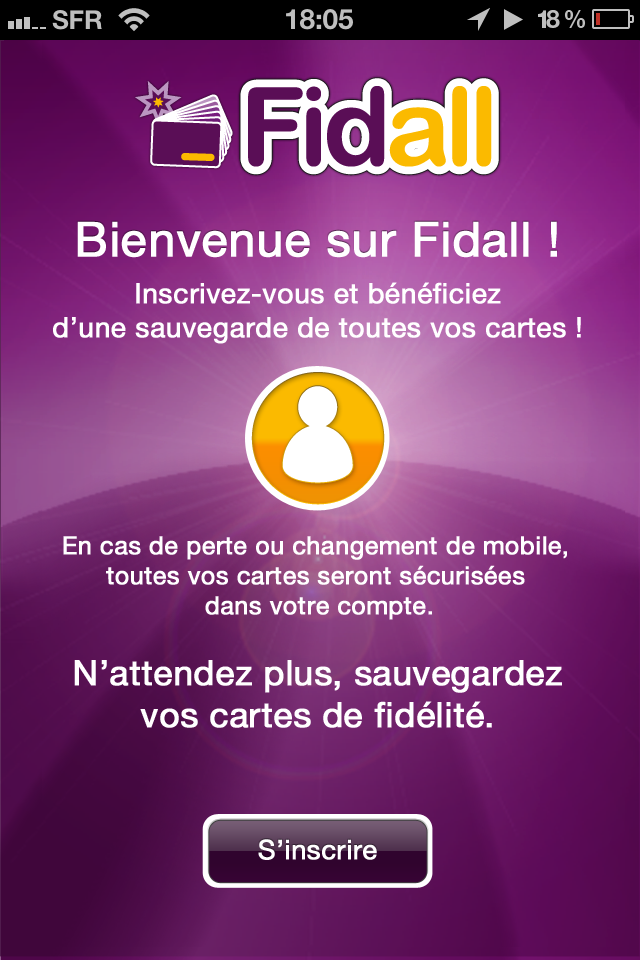Screen dimensions: 640x960
Task: Tap the S'inscrire button
Action: point(317,851)
